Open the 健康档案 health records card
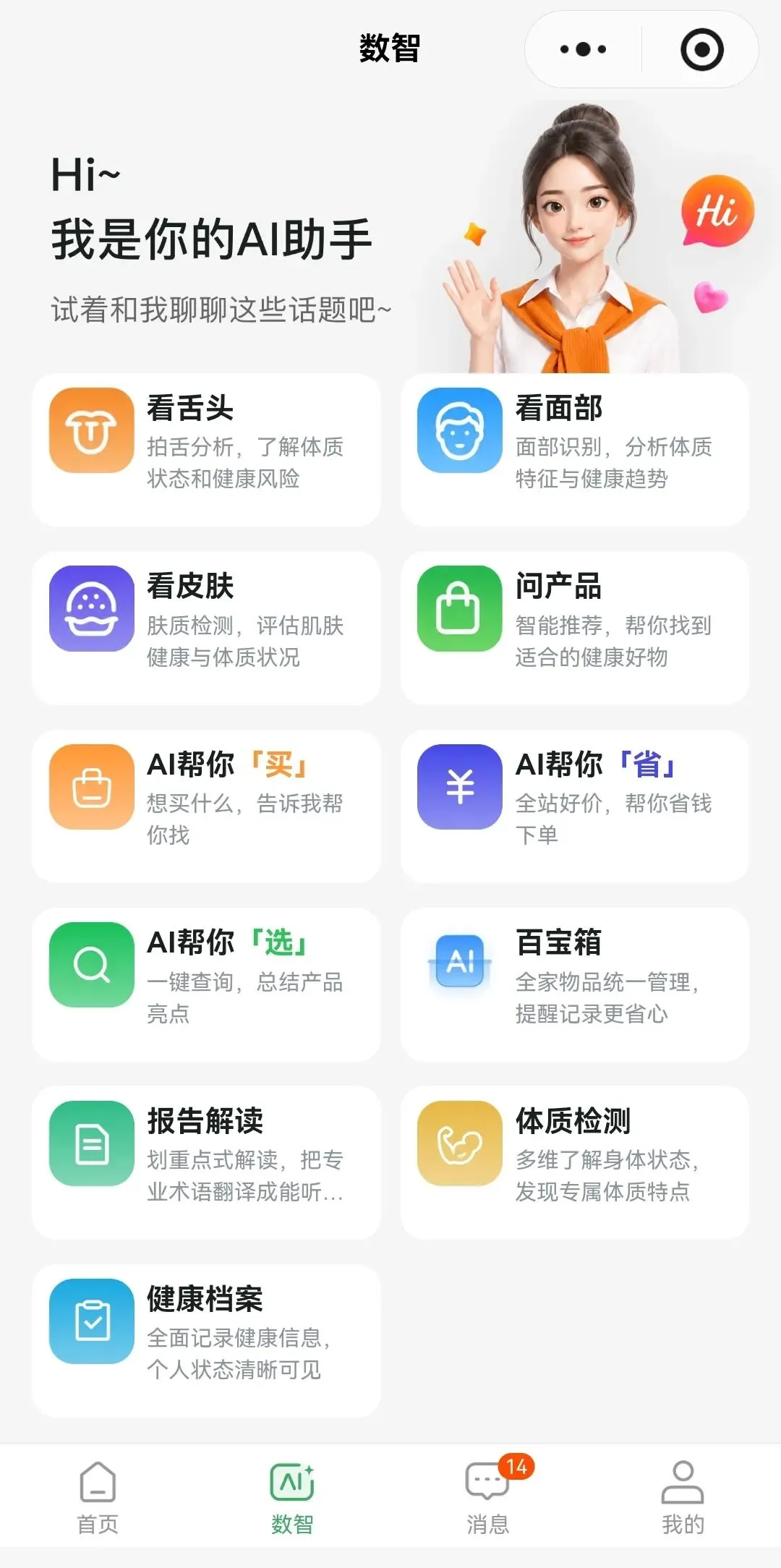Image resolution: width=781 pixels, height=1568 pixels. tap(206, 1341)
